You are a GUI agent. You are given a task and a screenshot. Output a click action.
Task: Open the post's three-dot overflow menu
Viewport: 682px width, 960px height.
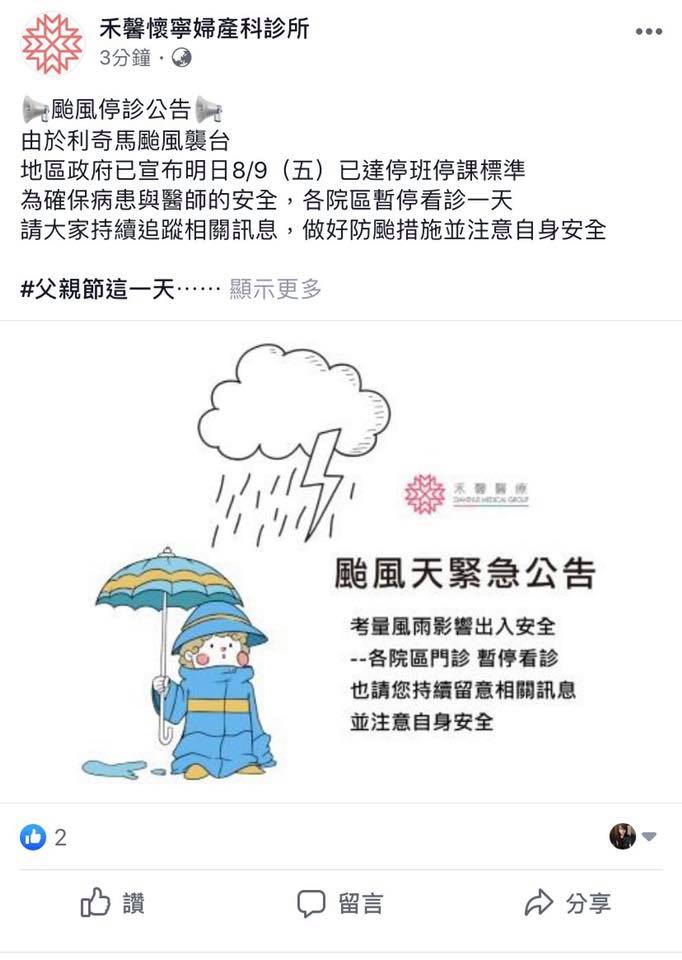tap(648, 32)
